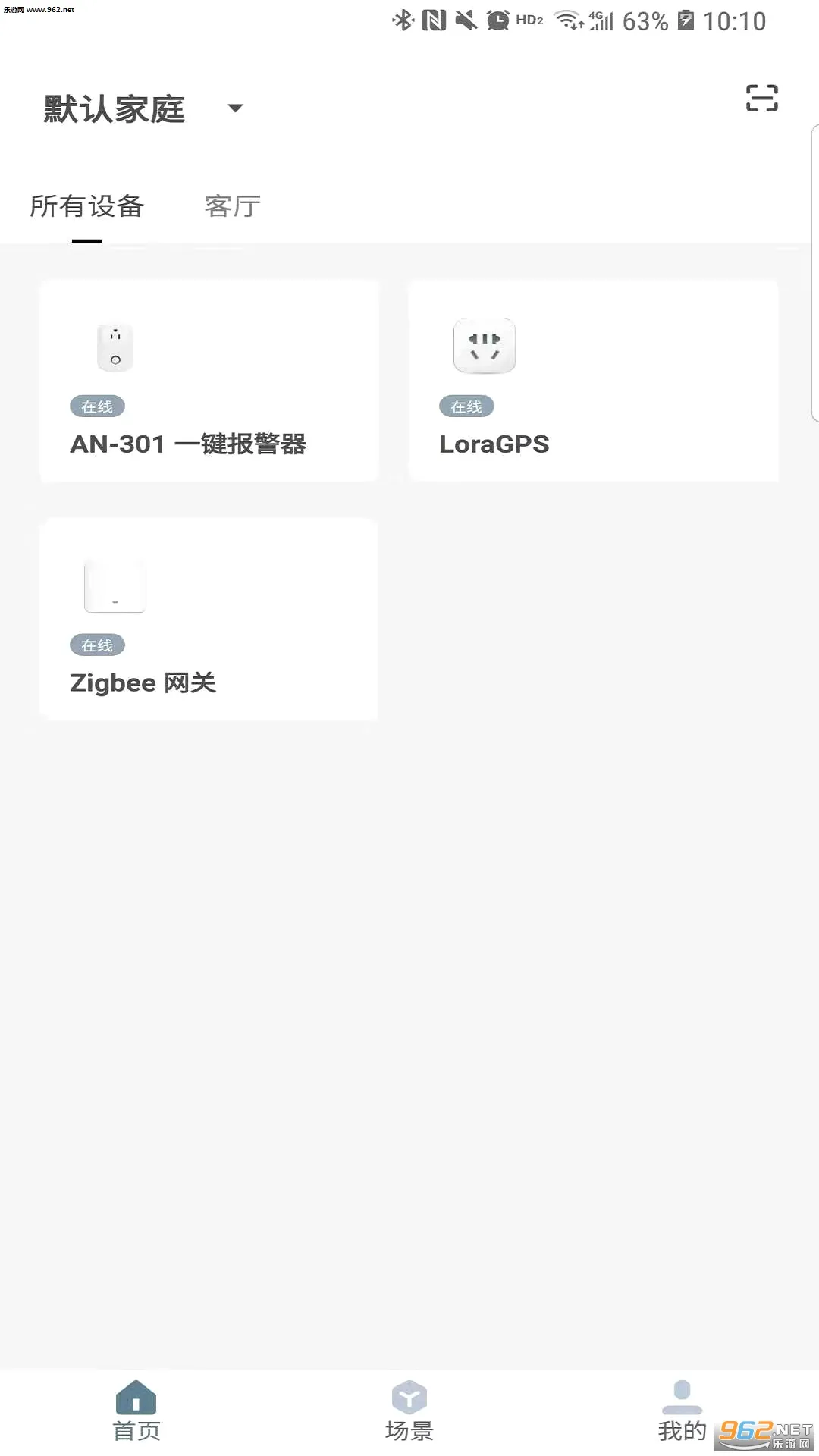Switch to the 客厅 room tab

coord(233,206)
